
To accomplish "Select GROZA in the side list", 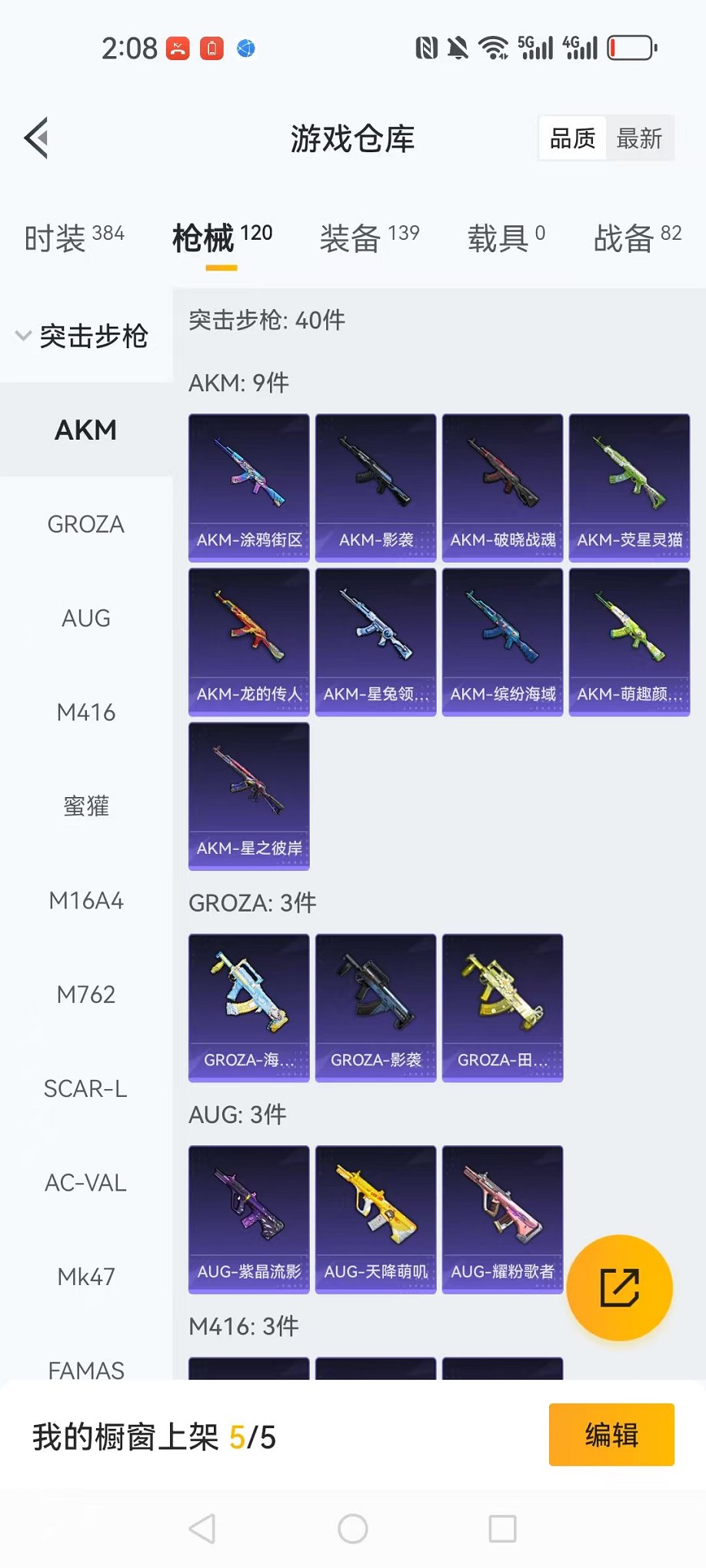I will (x=86, y=524).
